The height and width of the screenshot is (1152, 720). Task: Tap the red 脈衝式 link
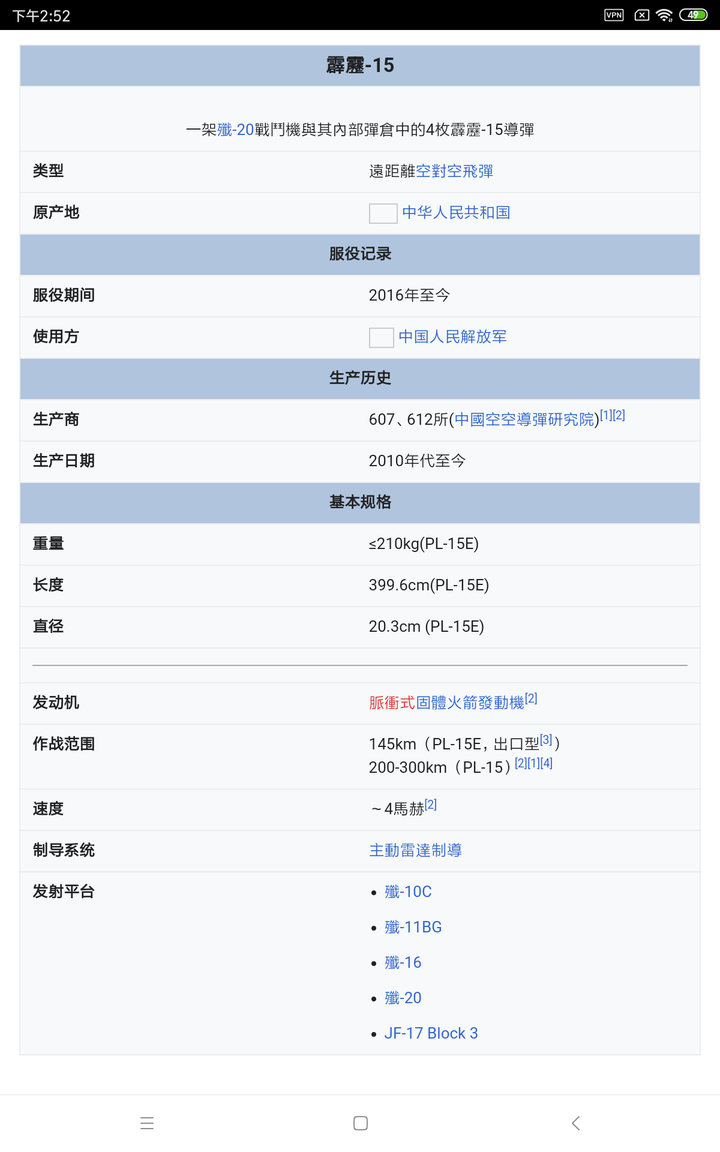tap(391, 703)
